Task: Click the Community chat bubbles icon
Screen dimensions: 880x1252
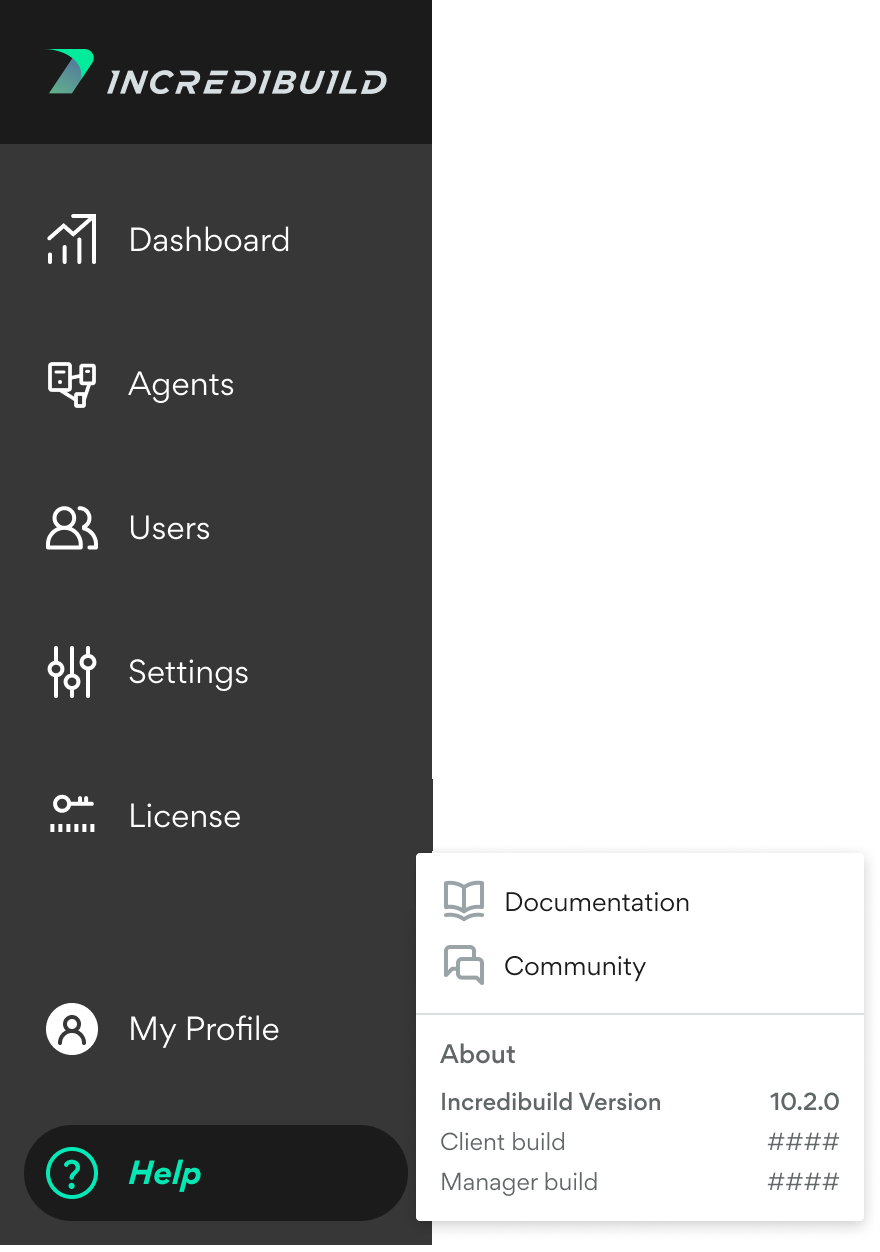Action: click(463, 964)
